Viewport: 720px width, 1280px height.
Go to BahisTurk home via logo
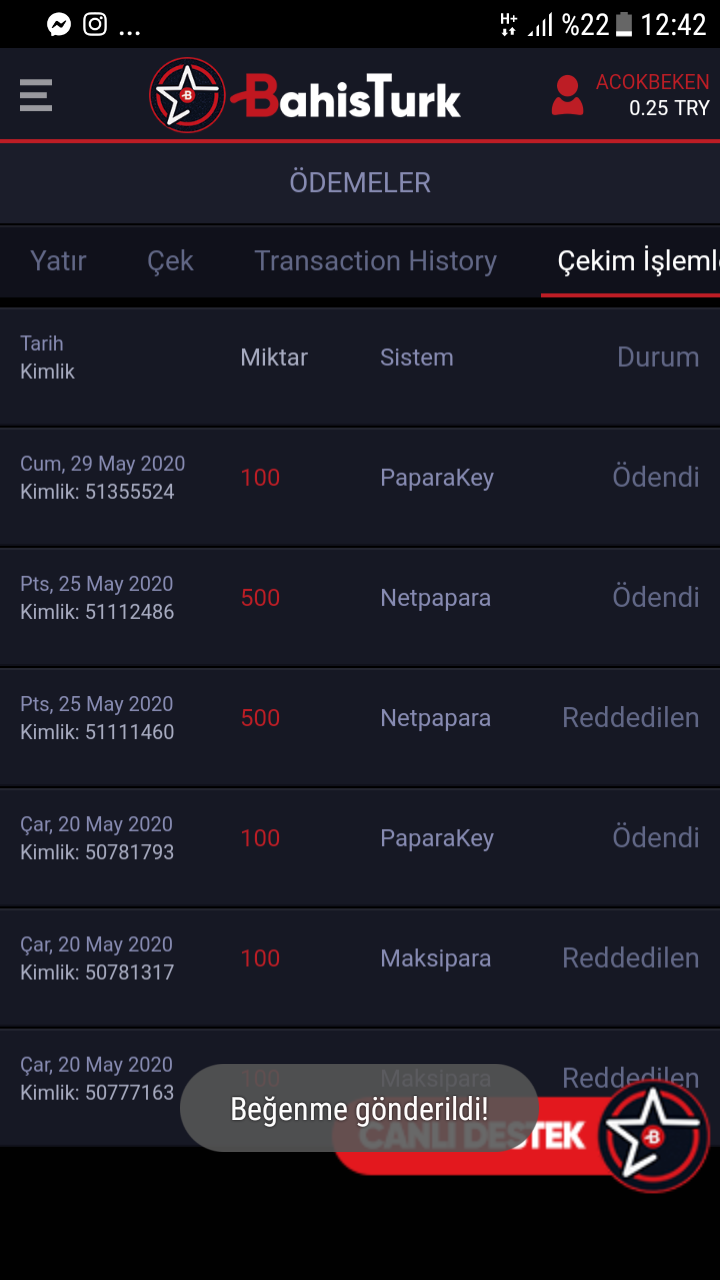click(x=305, y=96)
